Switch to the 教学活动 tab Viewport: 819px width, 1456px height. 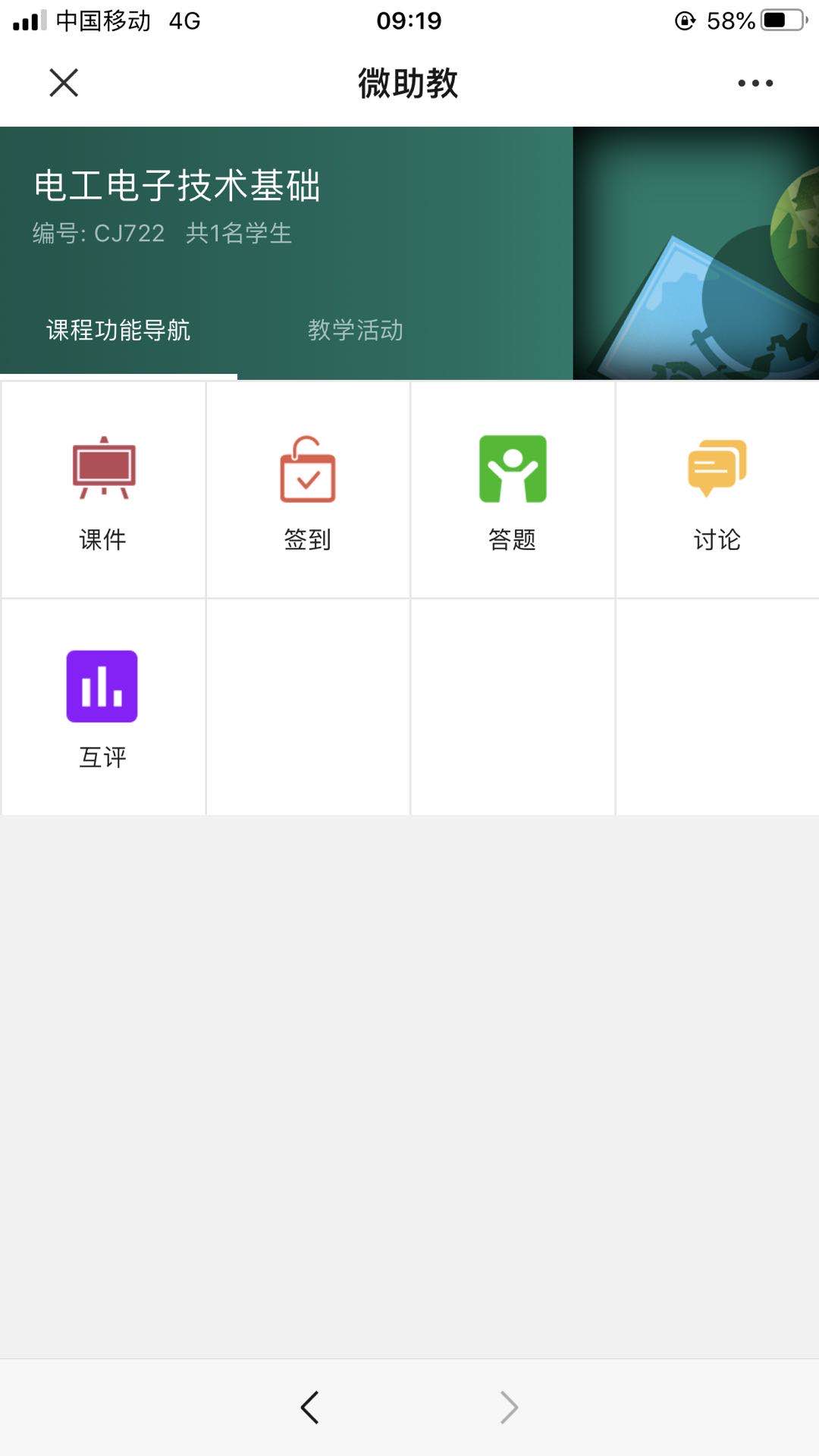tap(355, 330)
